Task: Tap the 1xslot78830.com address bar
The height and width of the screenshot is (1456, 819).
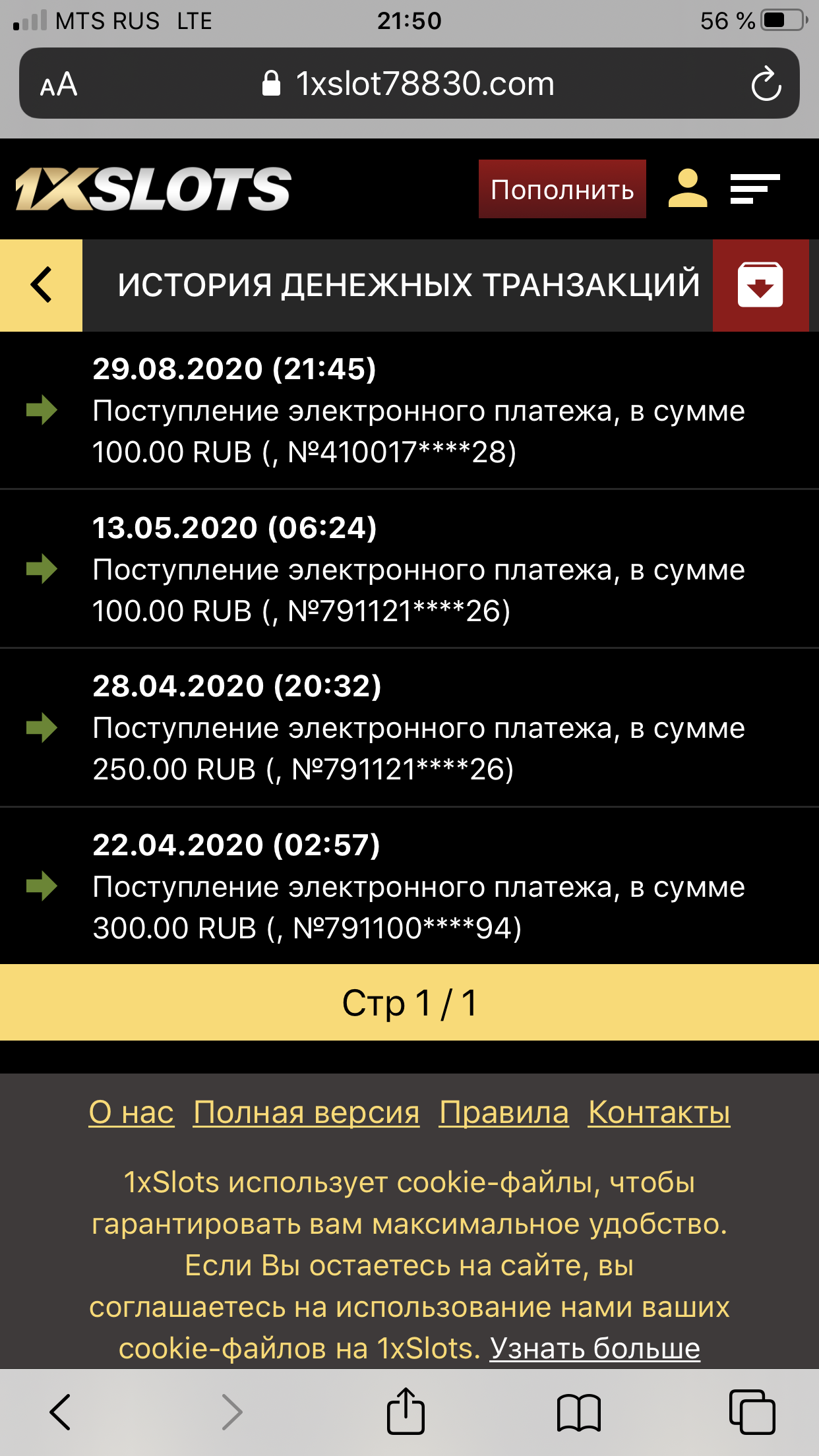Action: (409, 84)
